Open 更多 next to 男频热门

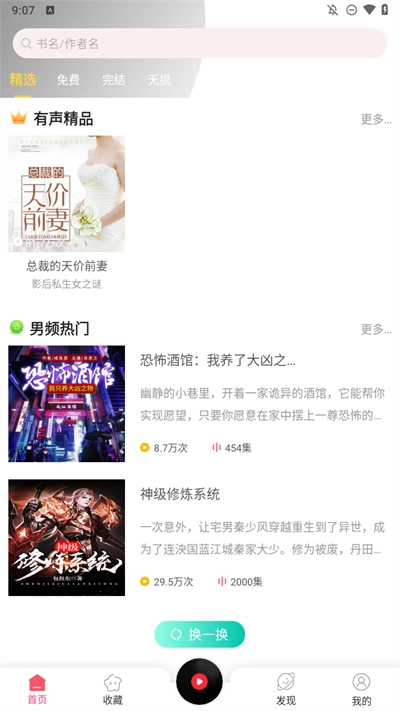(376, 329)
